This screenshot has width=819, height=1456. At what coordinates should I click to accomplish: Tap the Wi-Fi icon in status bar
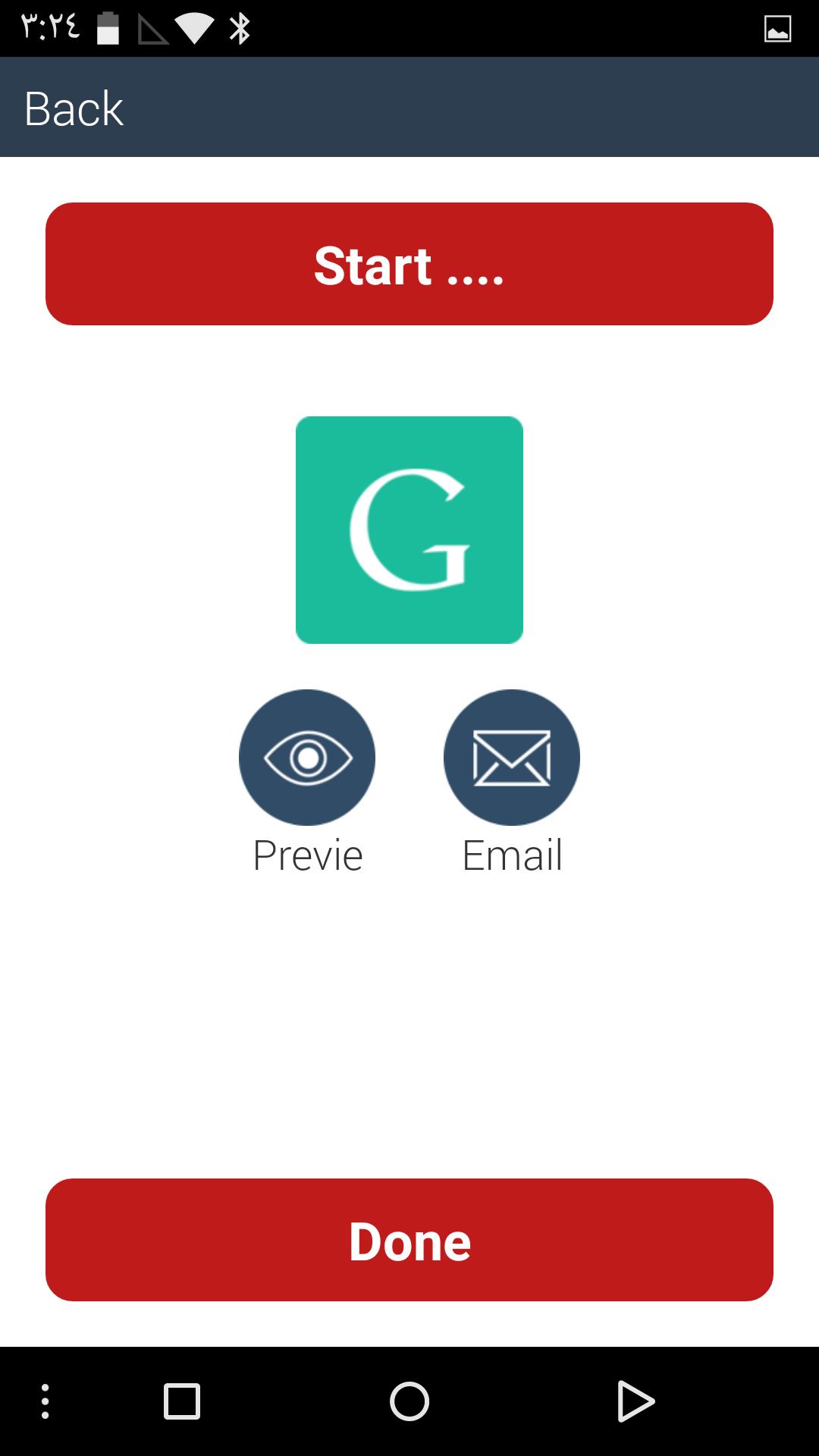pos(196,27)
